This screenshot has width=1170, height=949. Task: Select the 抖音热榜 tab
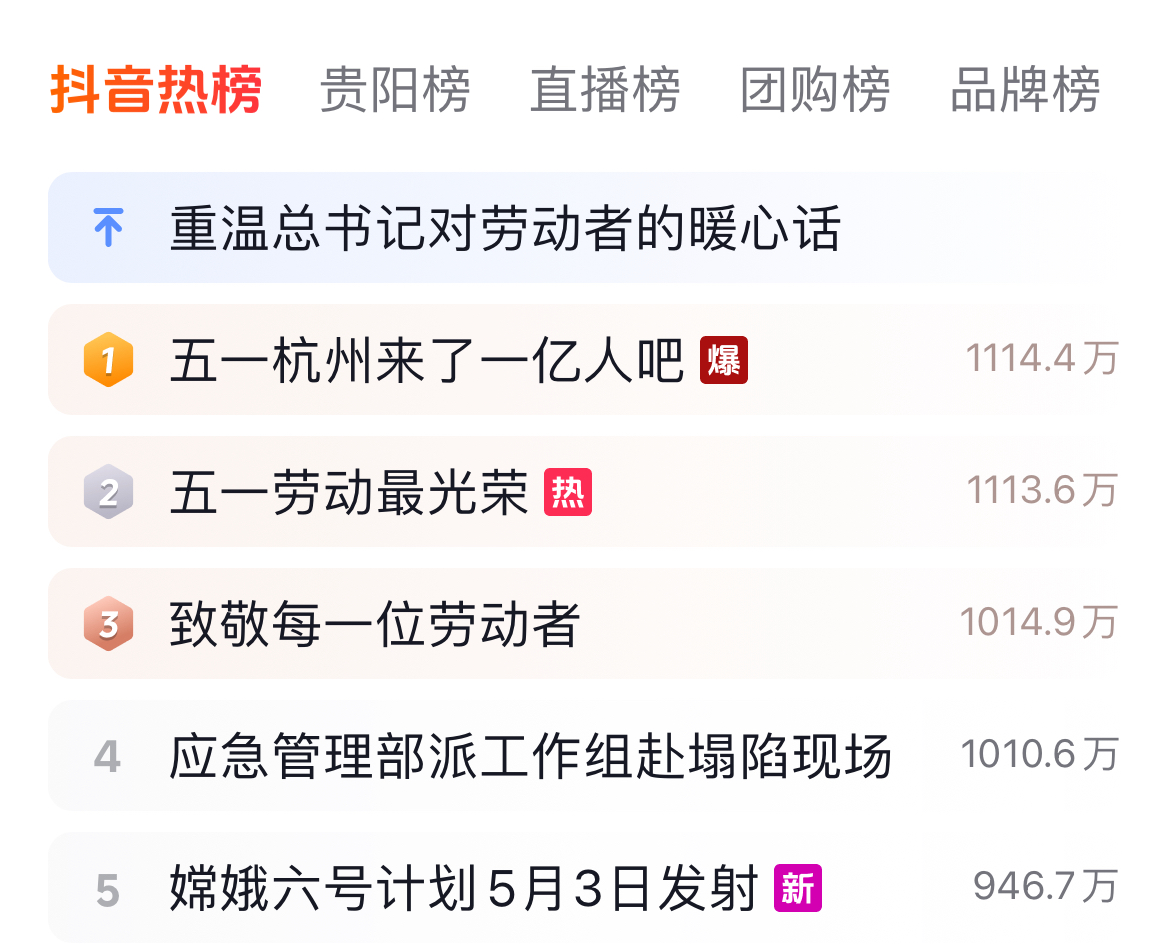tap(156, 90)
